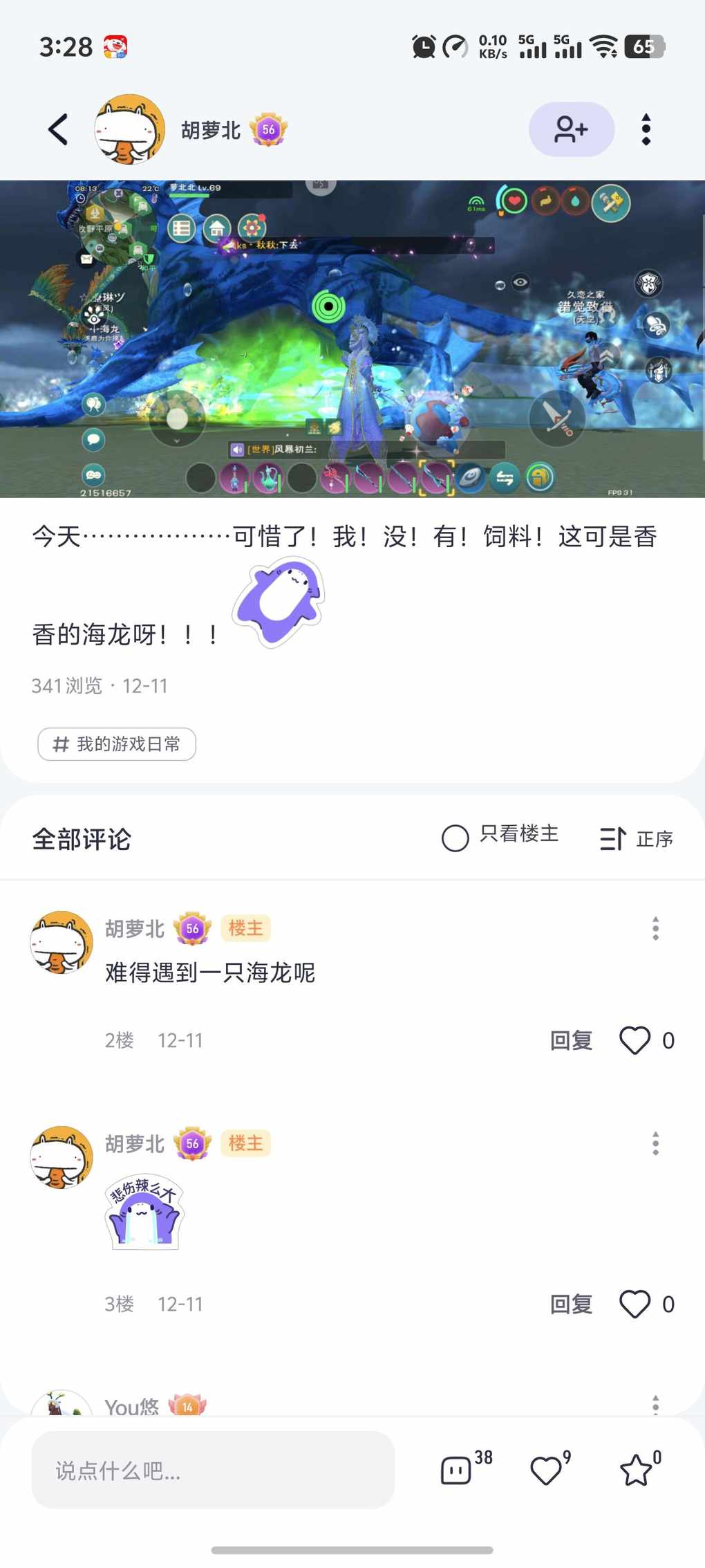Reply to the 3楼 sticker comment
This screenshot has height=1568, width=705.
coord(571,1304)
